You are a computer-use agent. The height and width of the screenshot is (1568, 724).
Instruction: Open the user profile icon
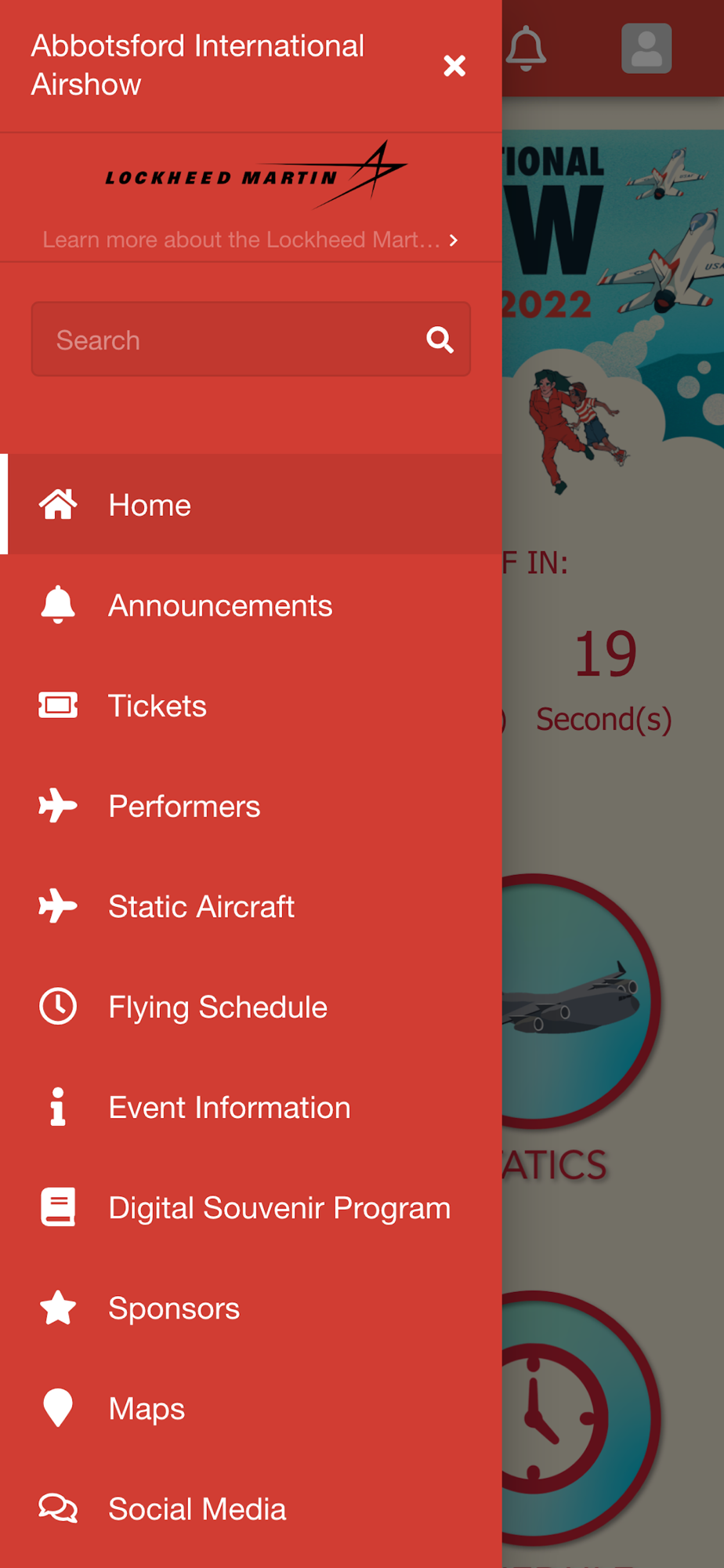(646, 49)
